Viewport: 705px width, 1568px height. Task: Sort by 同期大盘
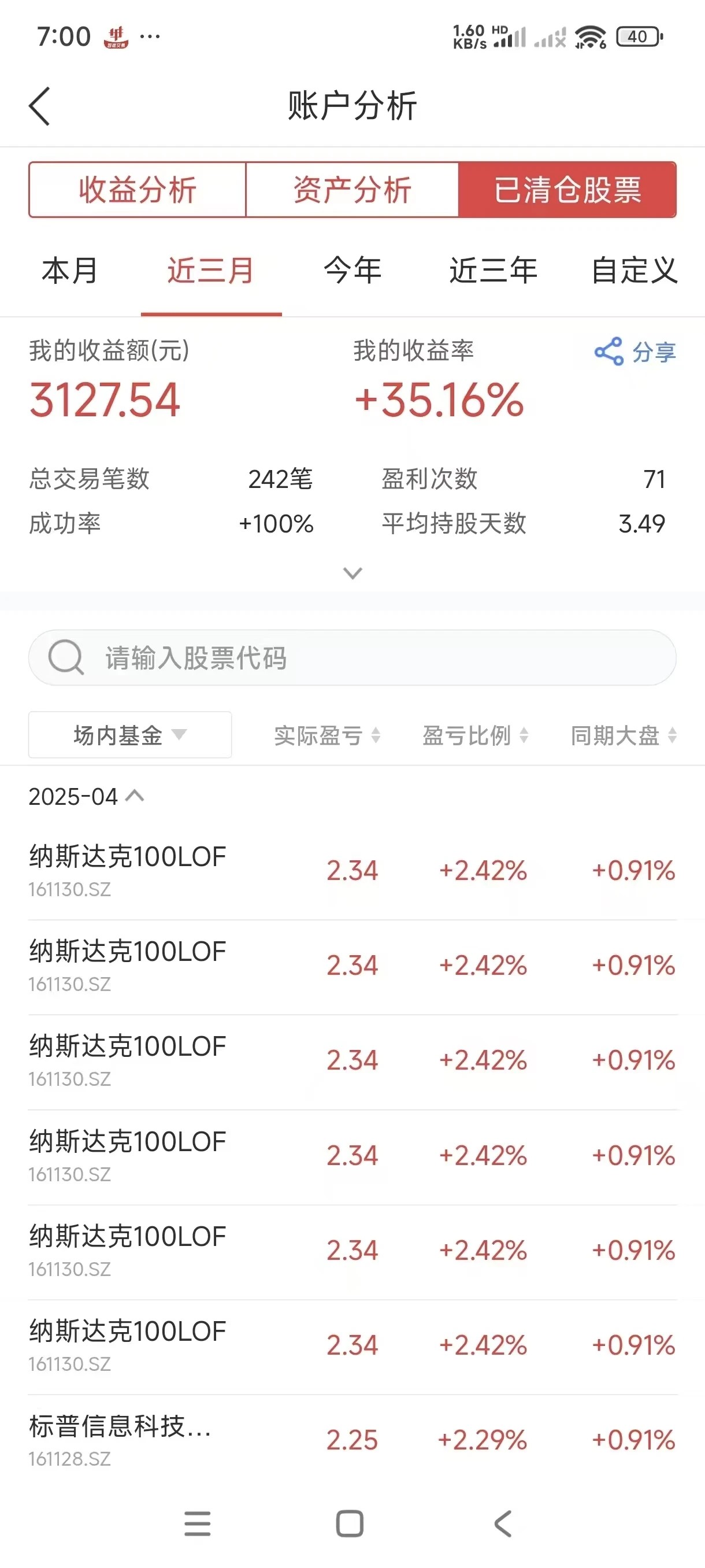(x=624, y=735)
